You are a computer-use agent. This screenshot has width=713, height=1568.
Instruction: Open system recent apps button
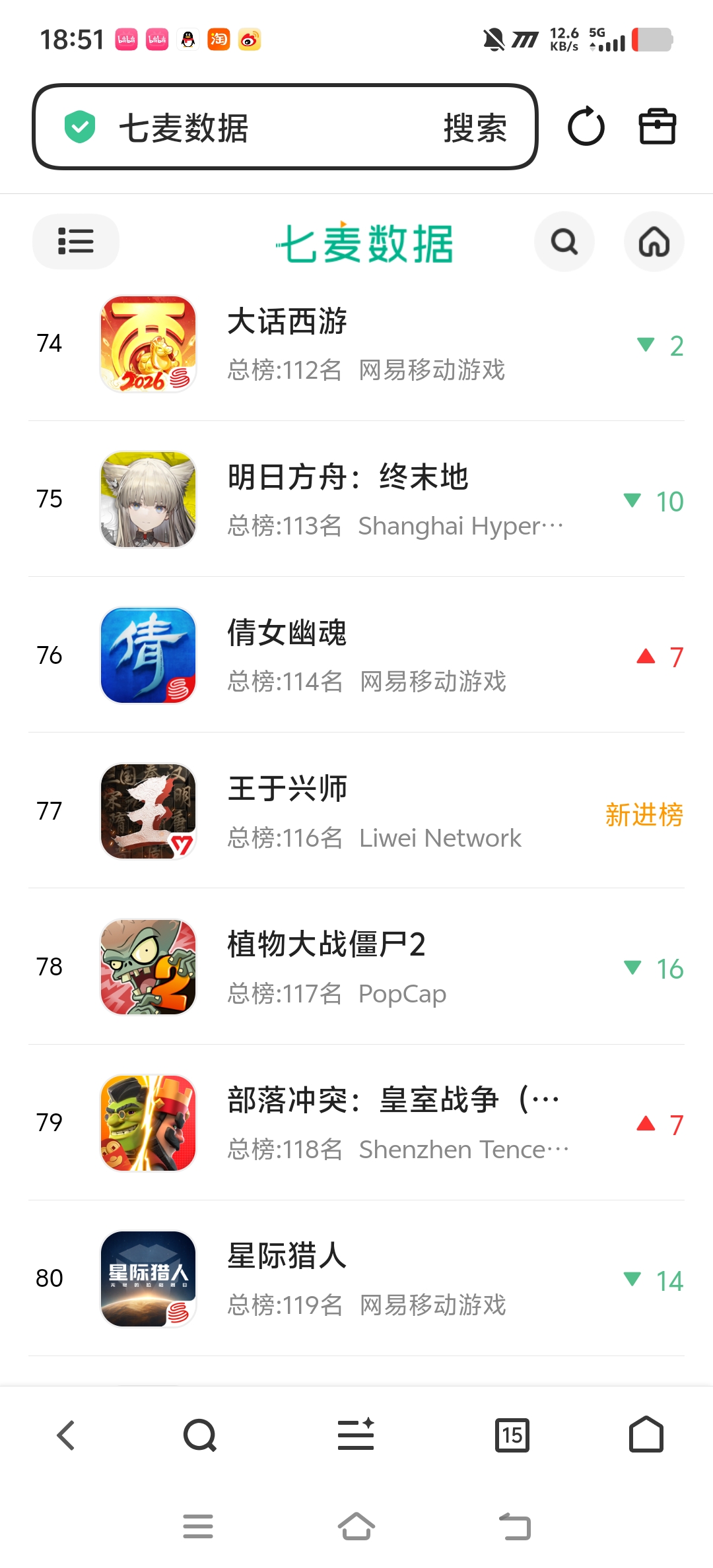[198, 1526]
